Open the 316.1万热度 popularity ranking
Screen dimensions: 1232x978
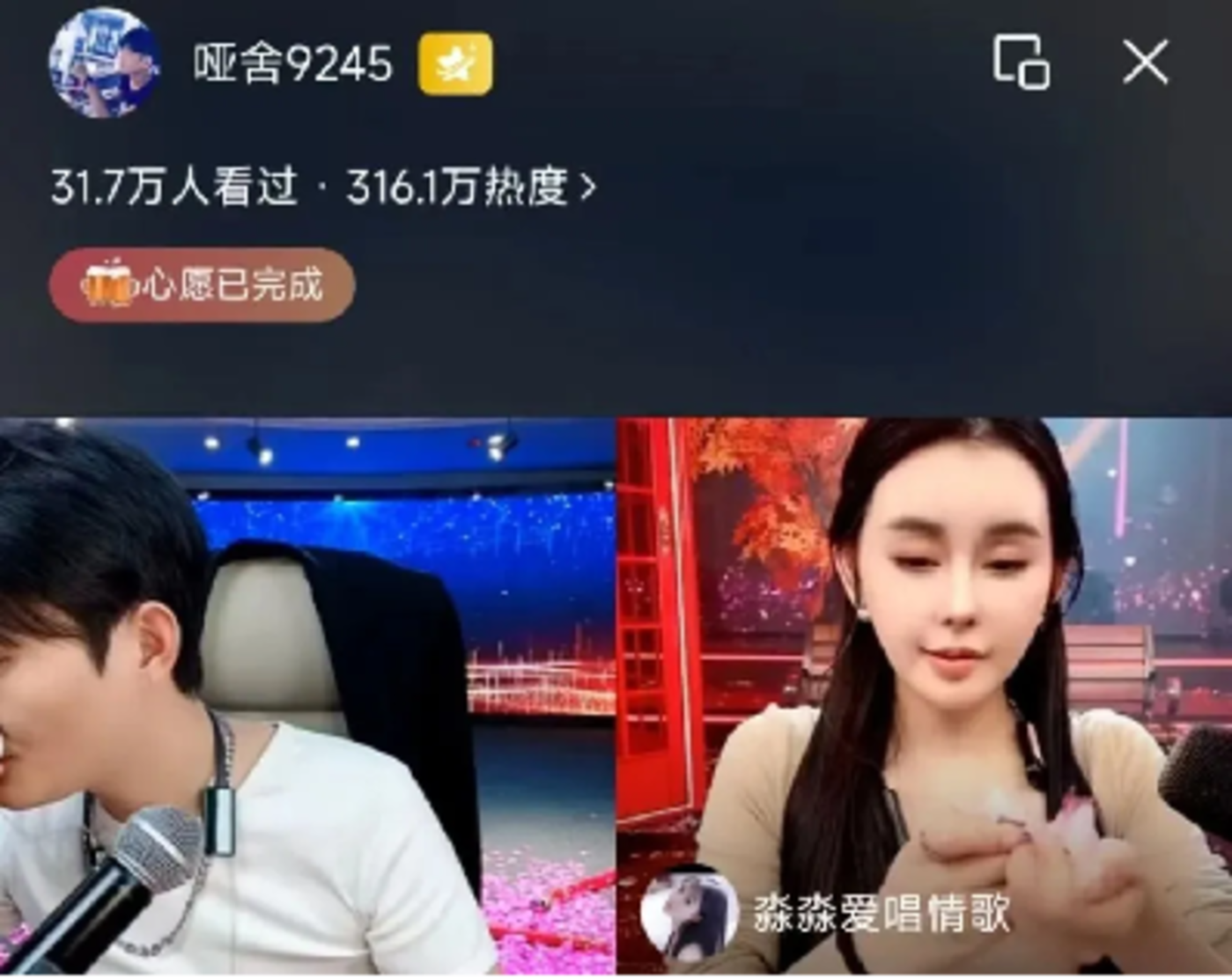coord(471,187)
